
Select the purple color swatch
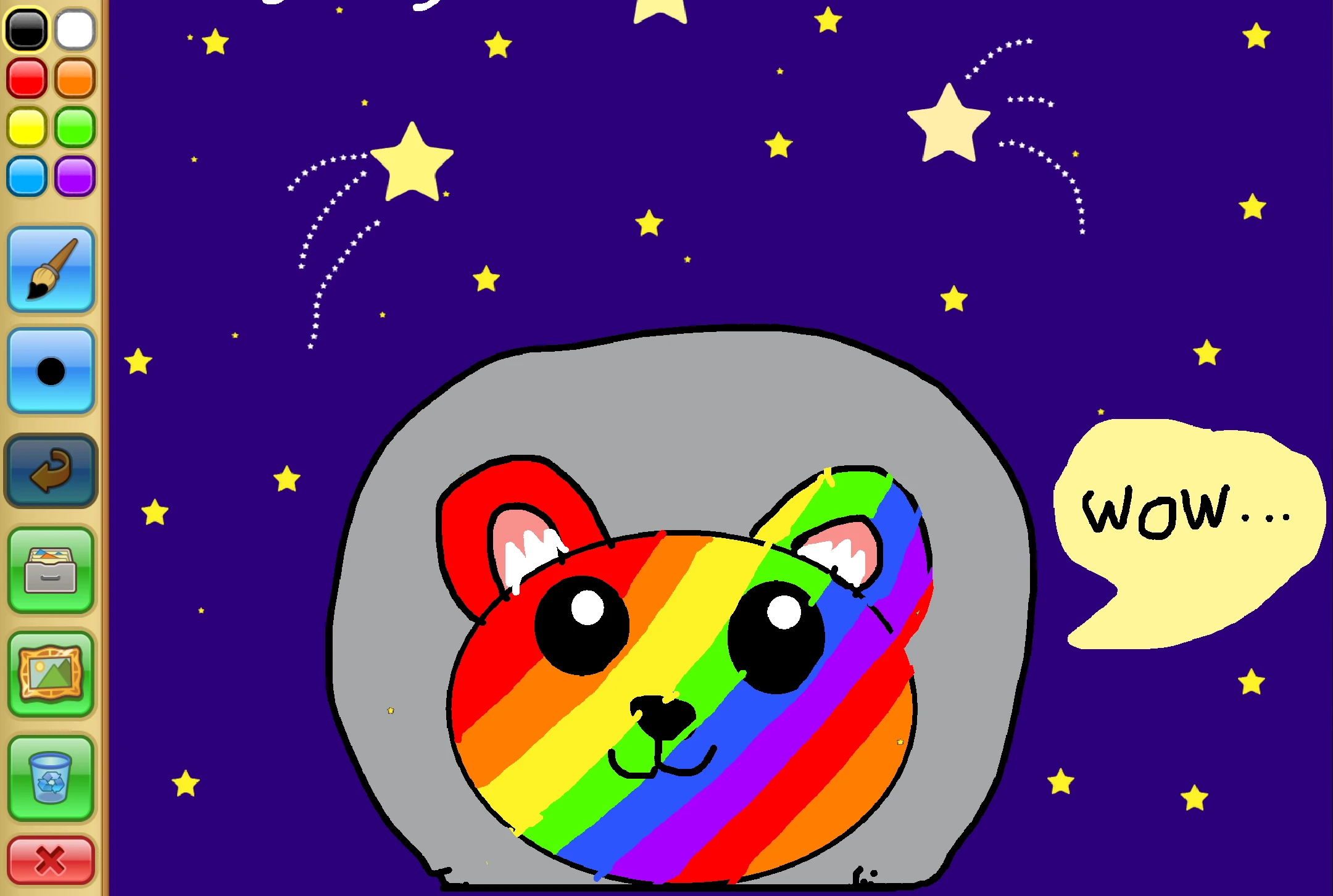[75, 176]
